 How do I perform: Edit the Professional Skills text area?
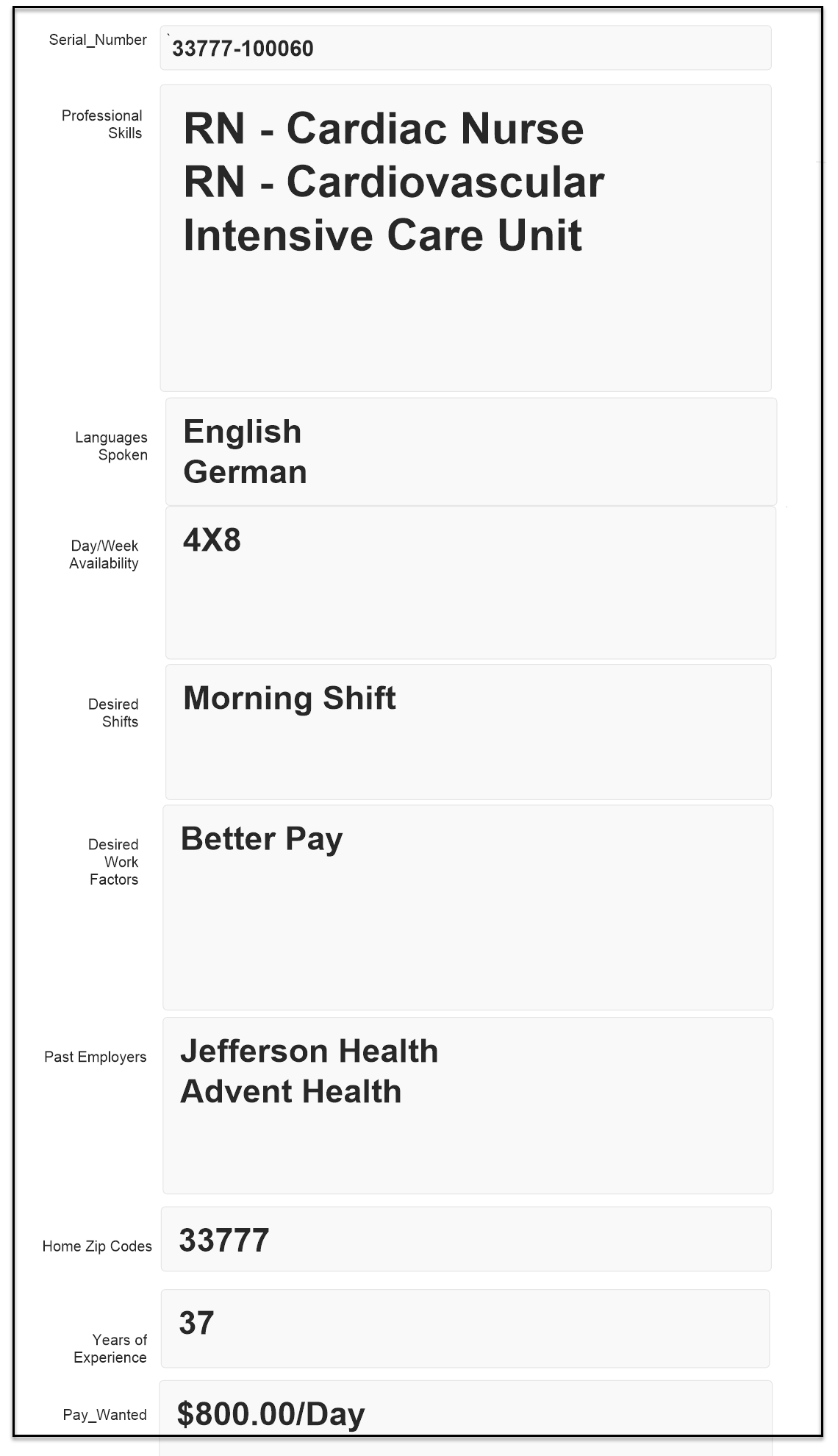[465, 238]
